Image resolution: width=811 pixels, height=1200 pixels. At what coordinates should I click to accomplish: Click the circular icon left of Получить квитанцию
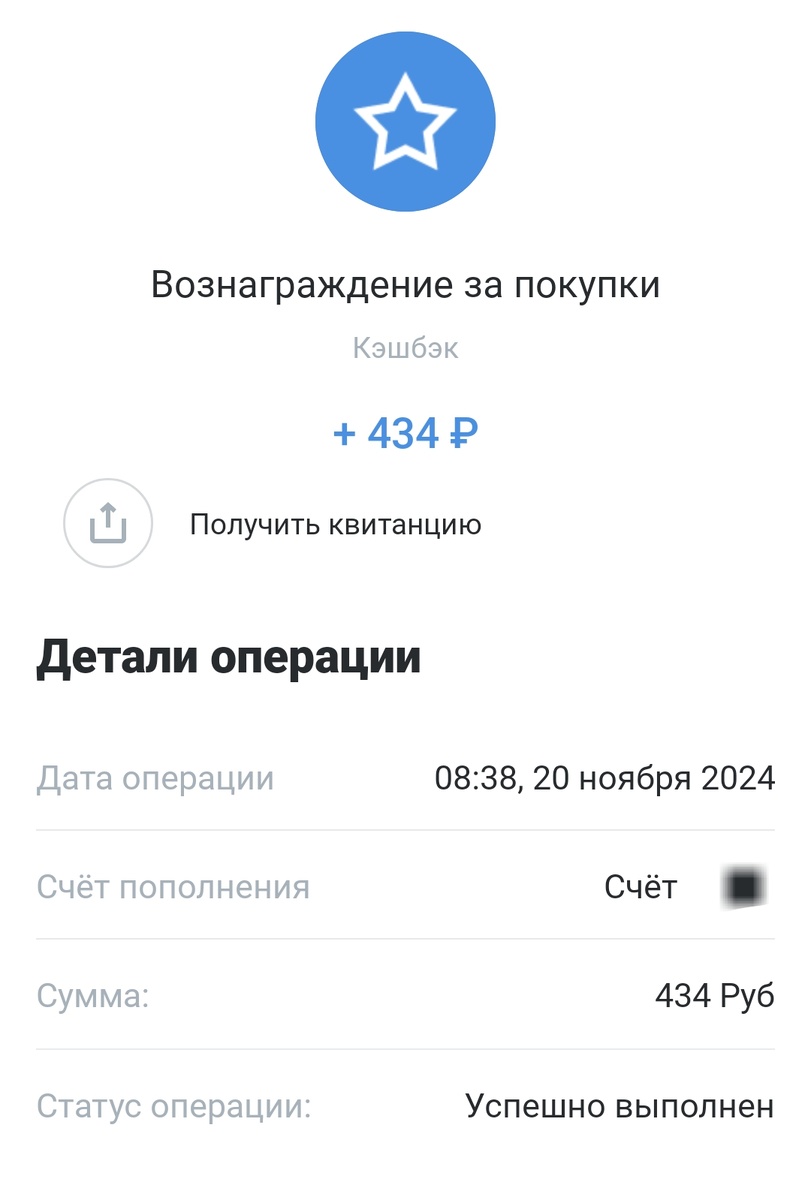[x=108, y=522]
